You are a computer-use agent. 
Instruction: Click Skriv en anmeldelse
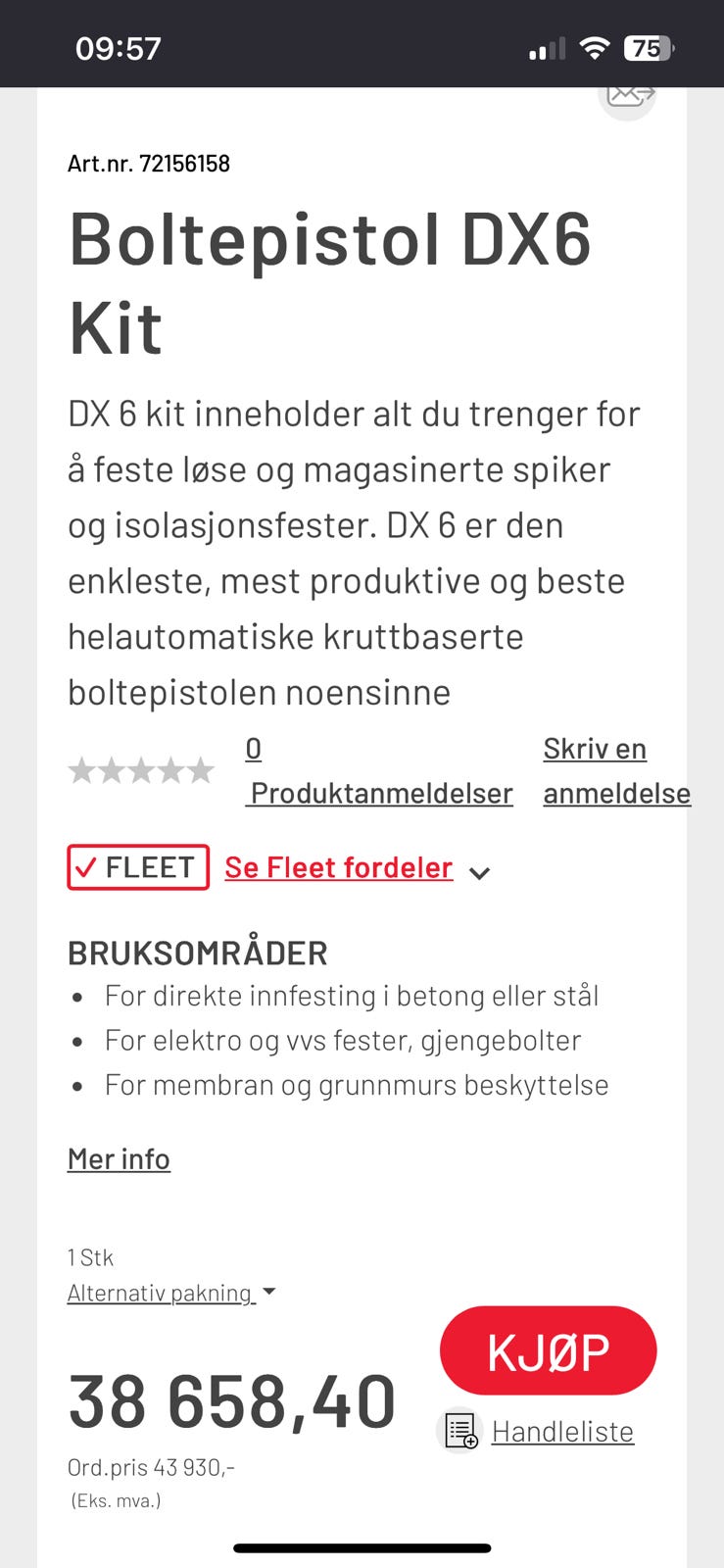click(x=615, y=771)
